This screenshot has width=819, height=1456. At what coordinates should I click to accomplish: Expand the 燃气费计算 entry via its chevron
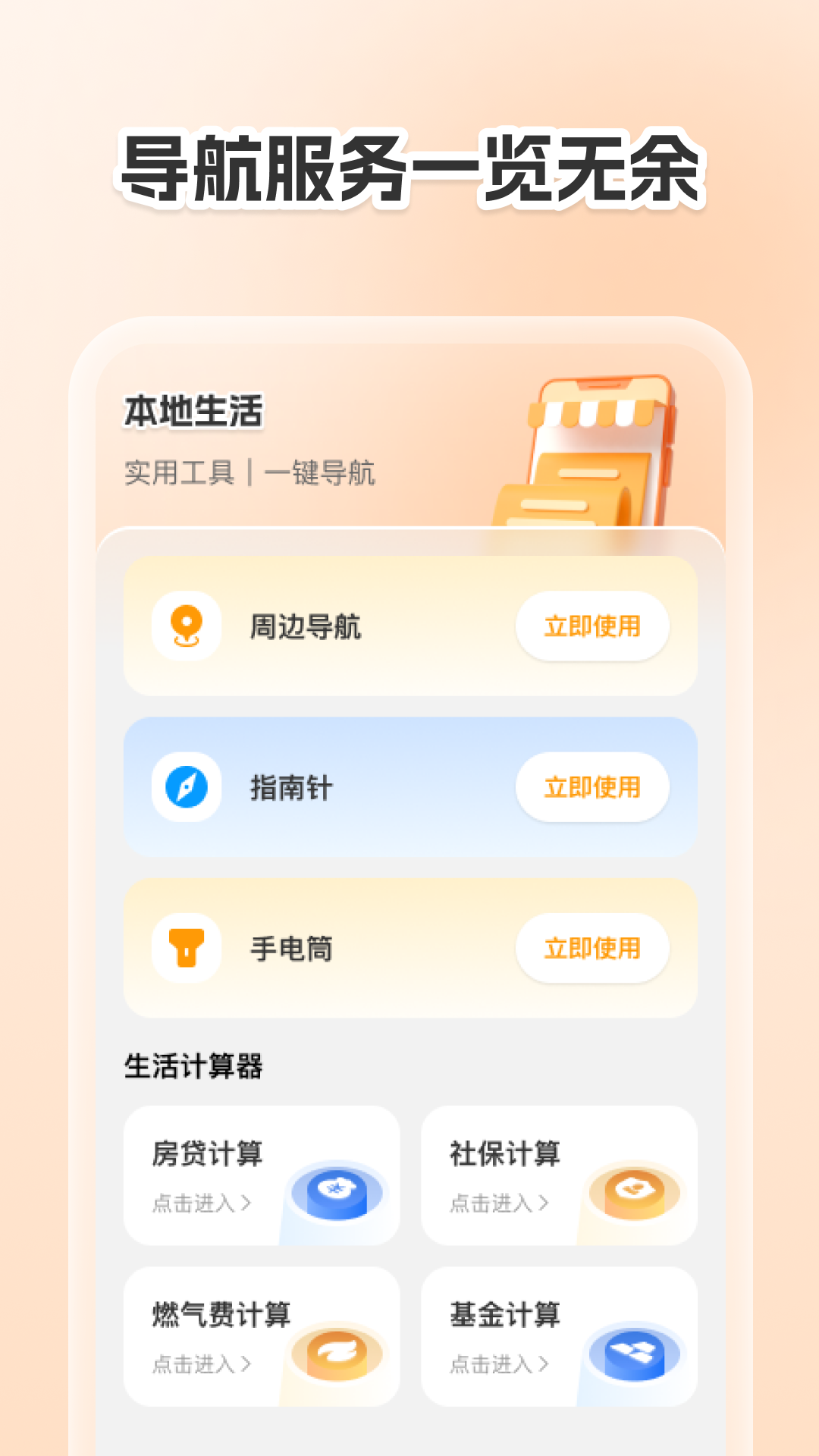click(248, 1364)
